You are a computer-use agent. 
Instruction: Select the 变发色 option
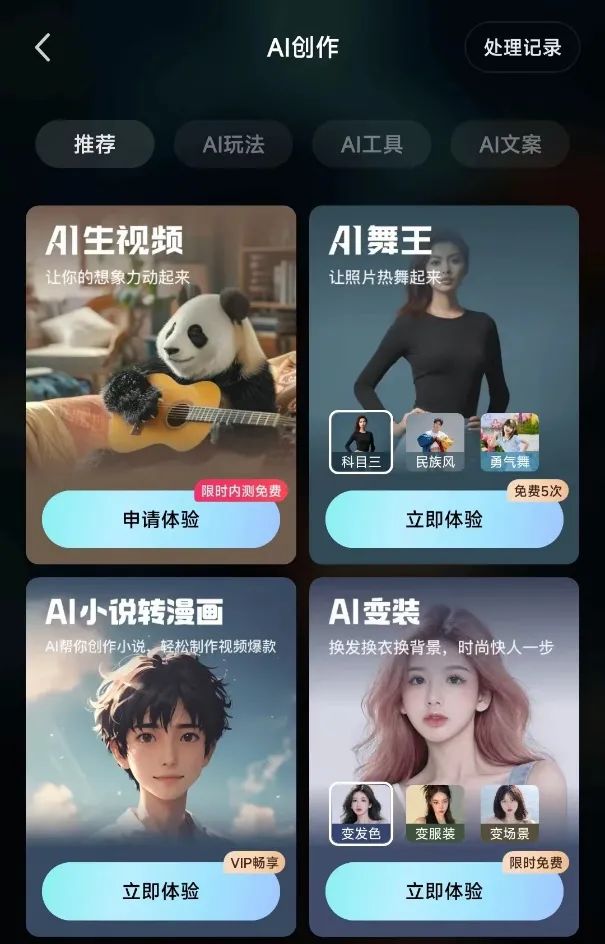tap(361, 813)
